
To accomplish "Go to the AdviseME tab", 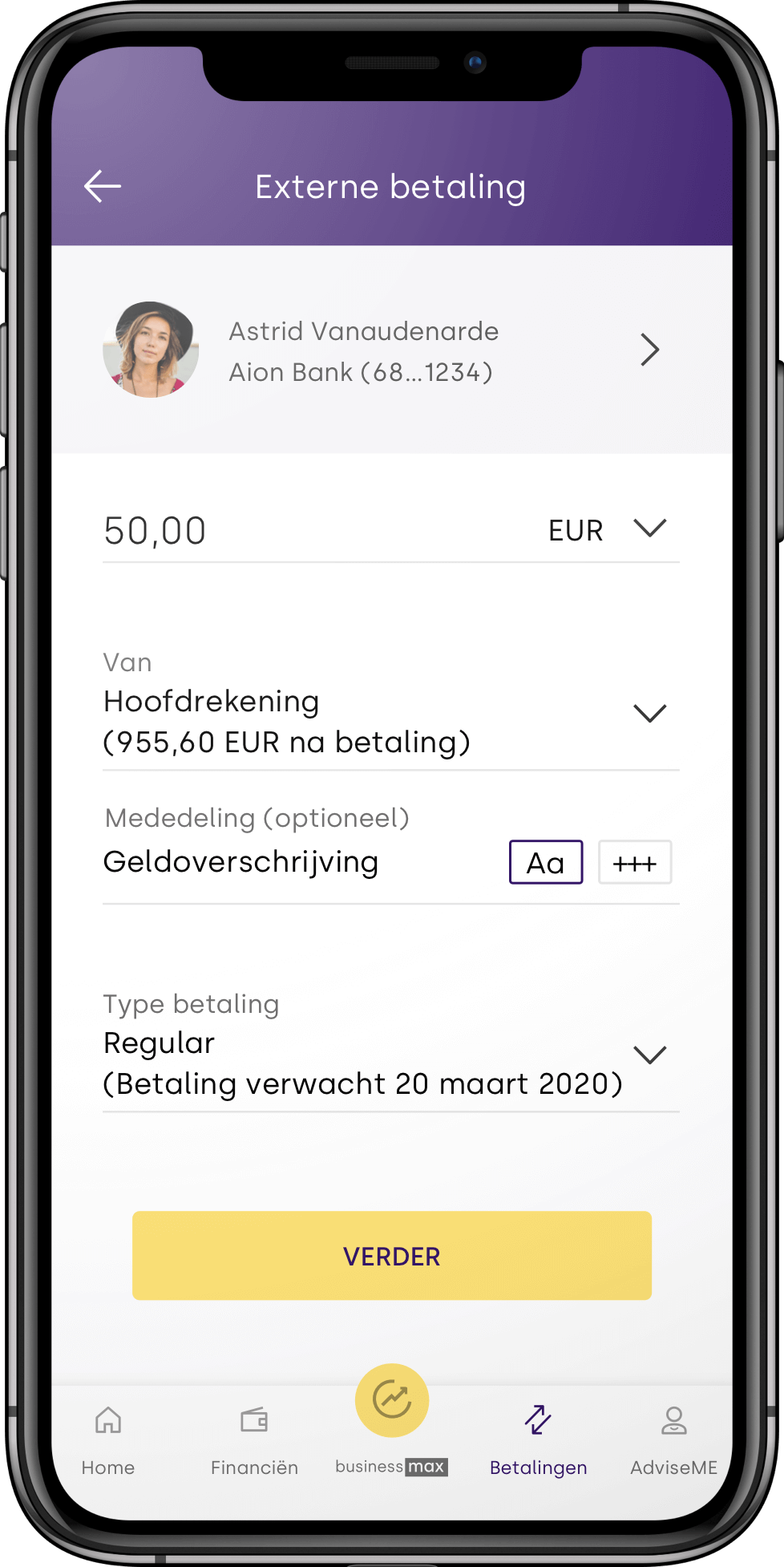I will (673, 1439).
